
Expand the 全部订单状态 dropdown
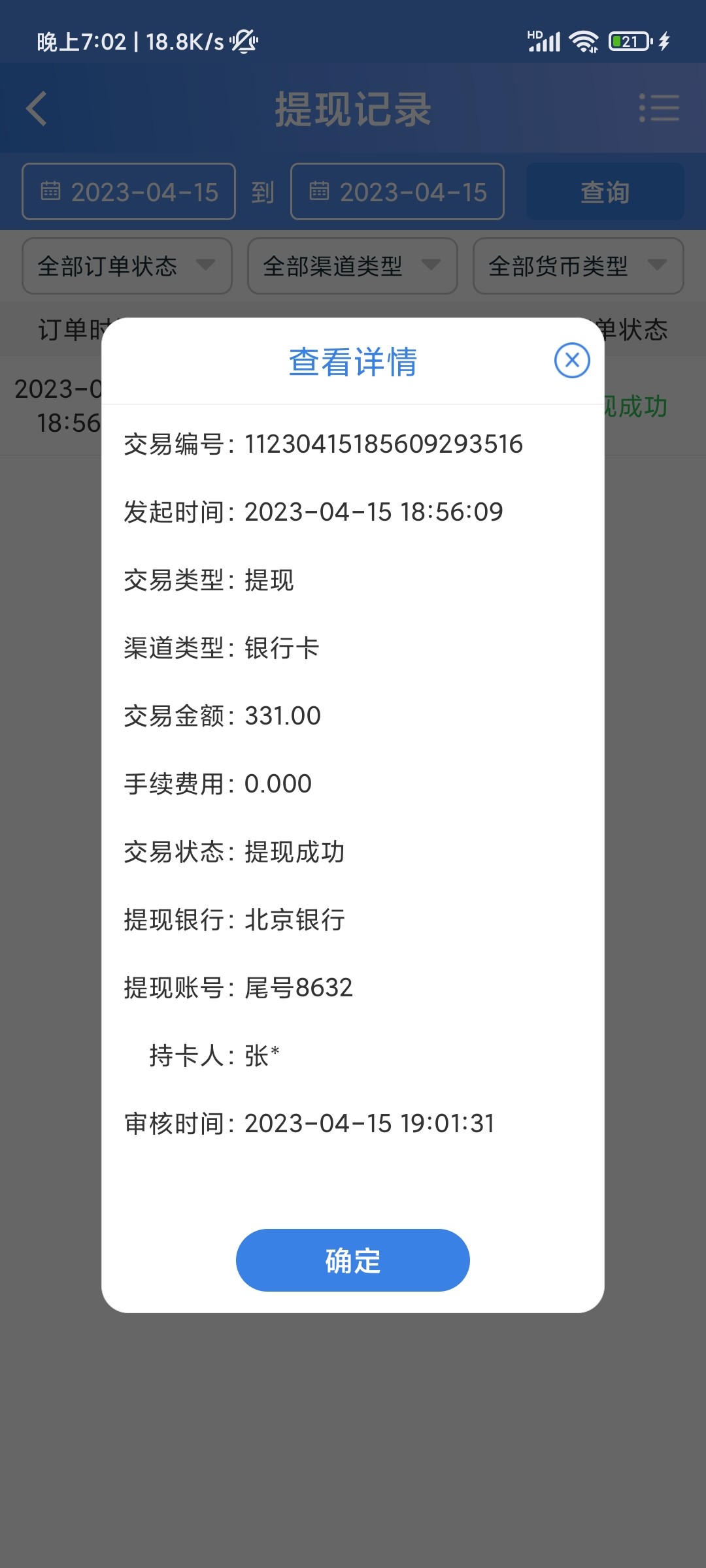[127, 266]
